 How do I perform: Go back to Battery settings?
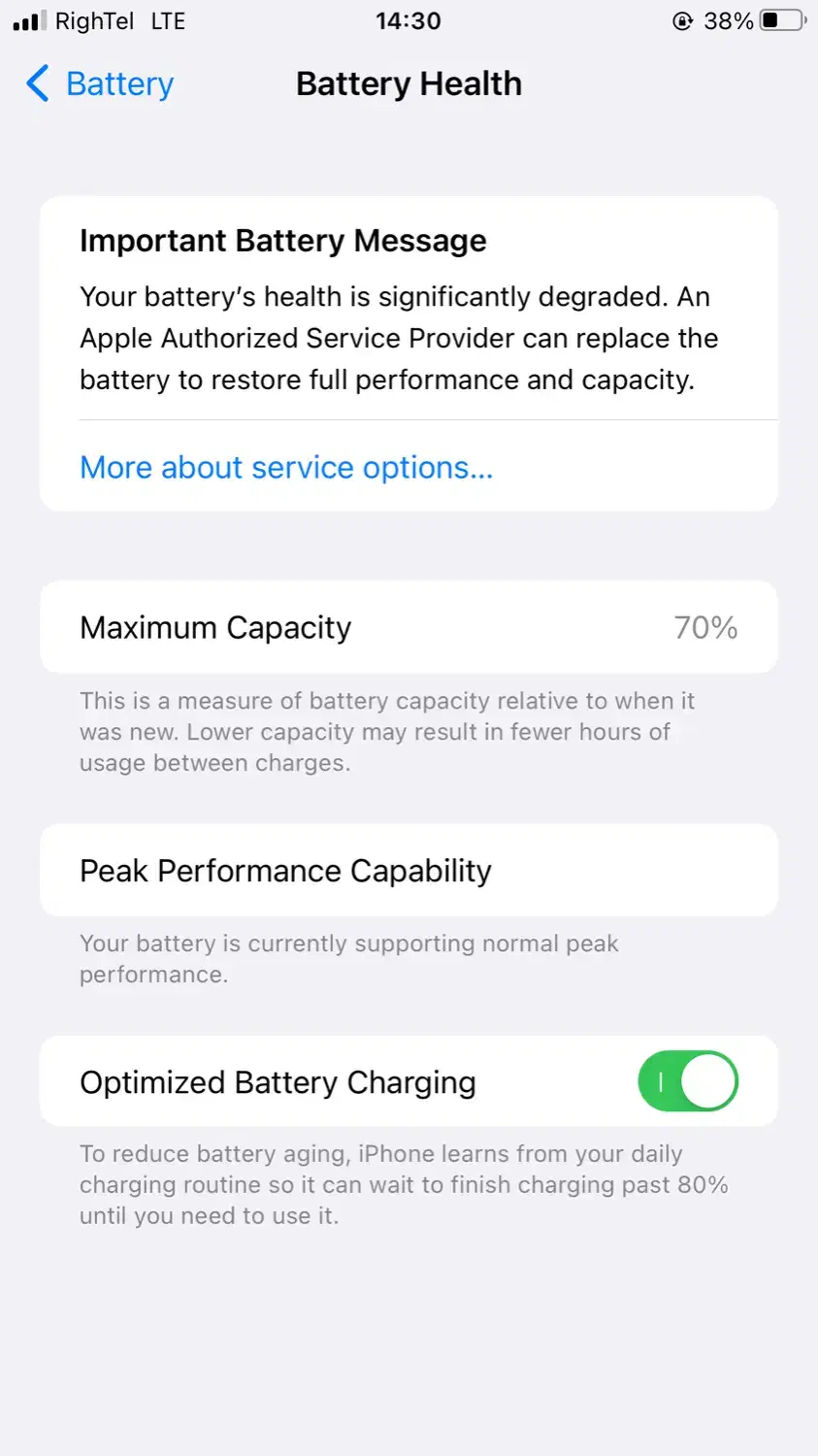(100, 84)
